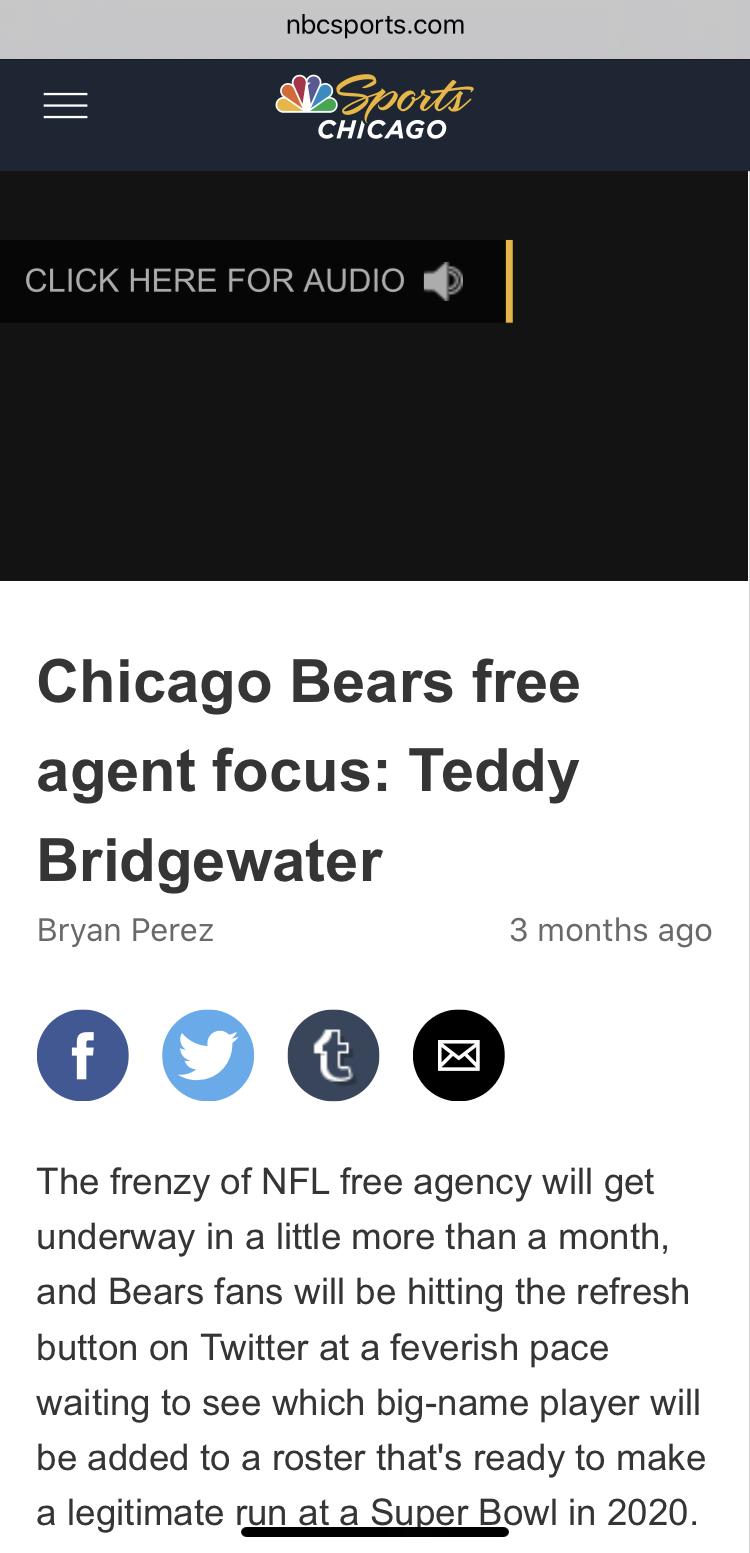Tap the nbcsports.com address bar
Image resolution: width=750 pixels, height=1553 pixels.
tap(375, 26)
